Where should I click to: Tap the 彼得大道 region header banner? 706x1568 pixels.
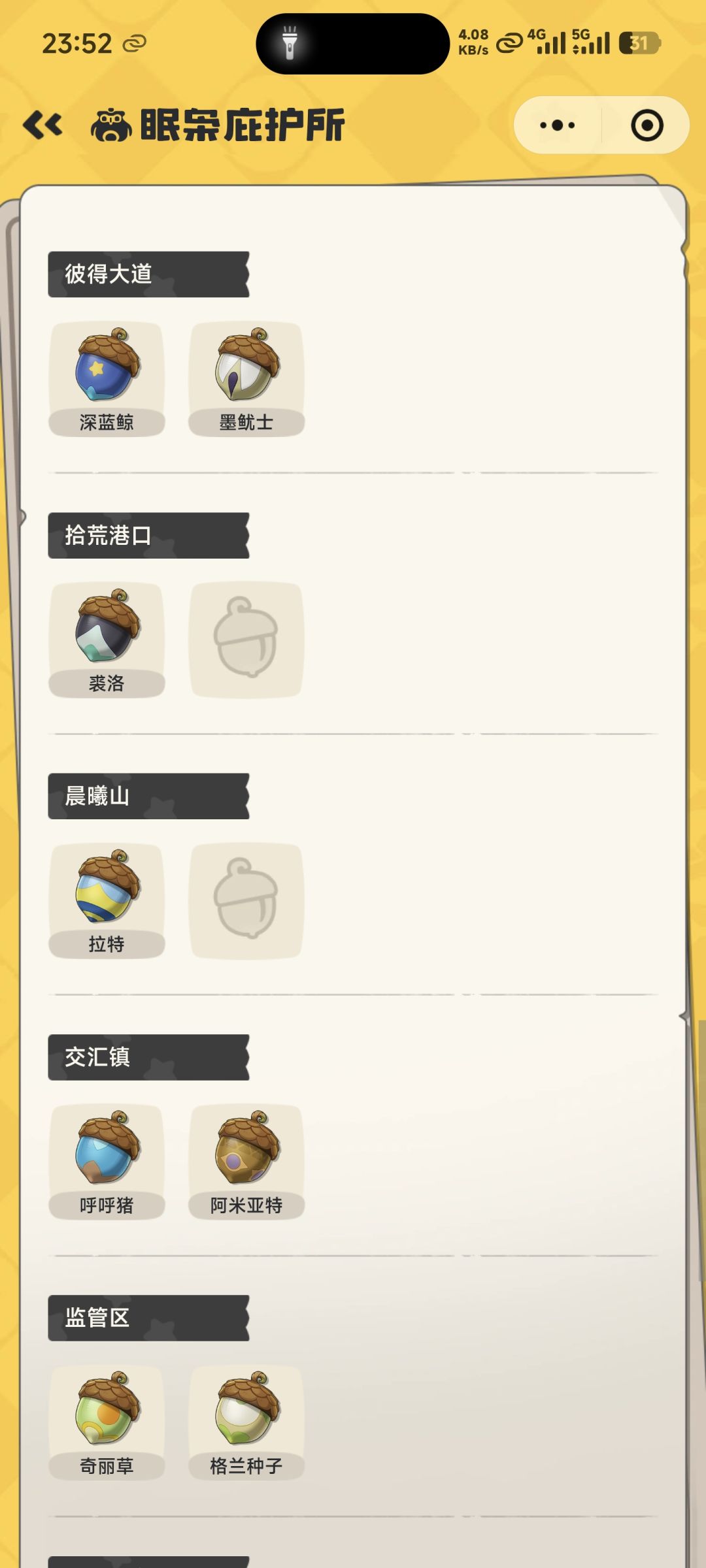point(148,274)
